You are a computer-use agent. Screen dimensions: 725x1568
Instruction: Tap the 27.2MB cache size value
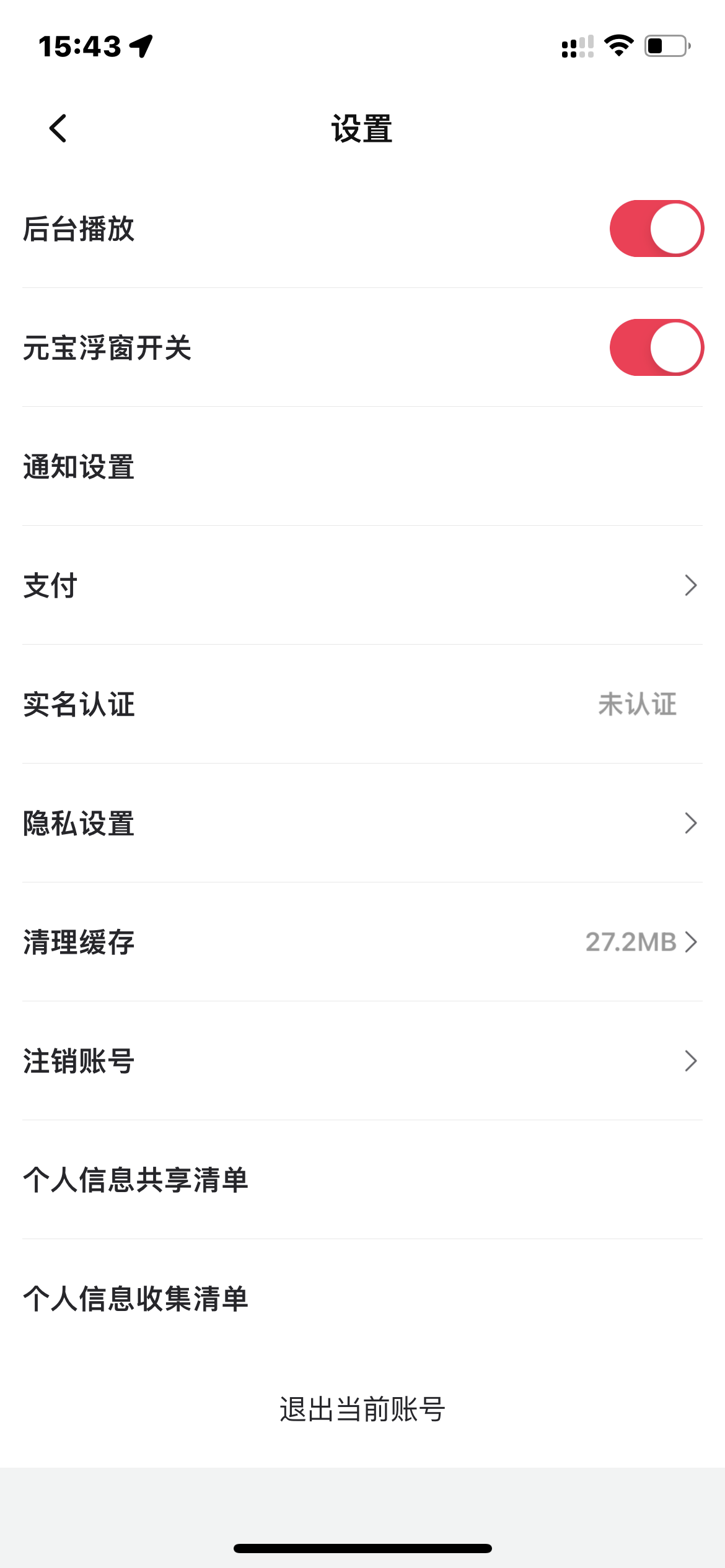pos(631,943)
